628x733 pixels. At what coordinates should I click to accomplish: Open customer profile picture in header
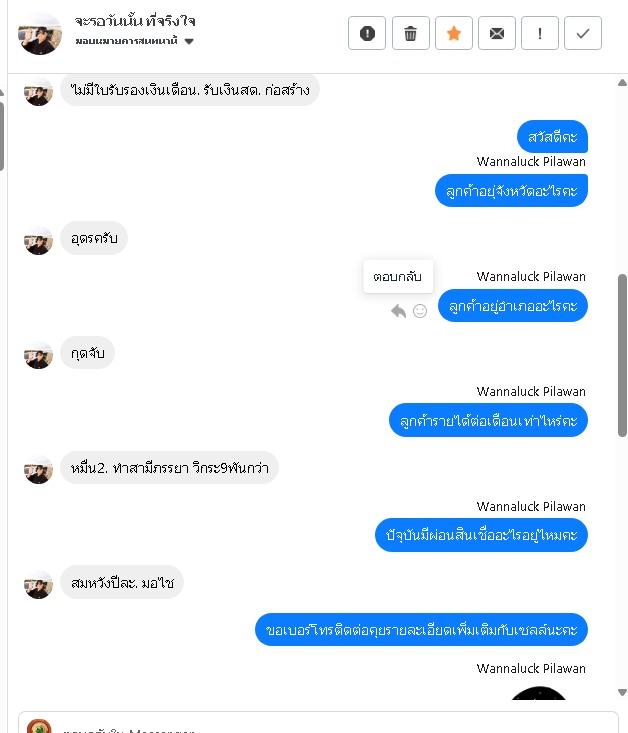coord(40,34)
